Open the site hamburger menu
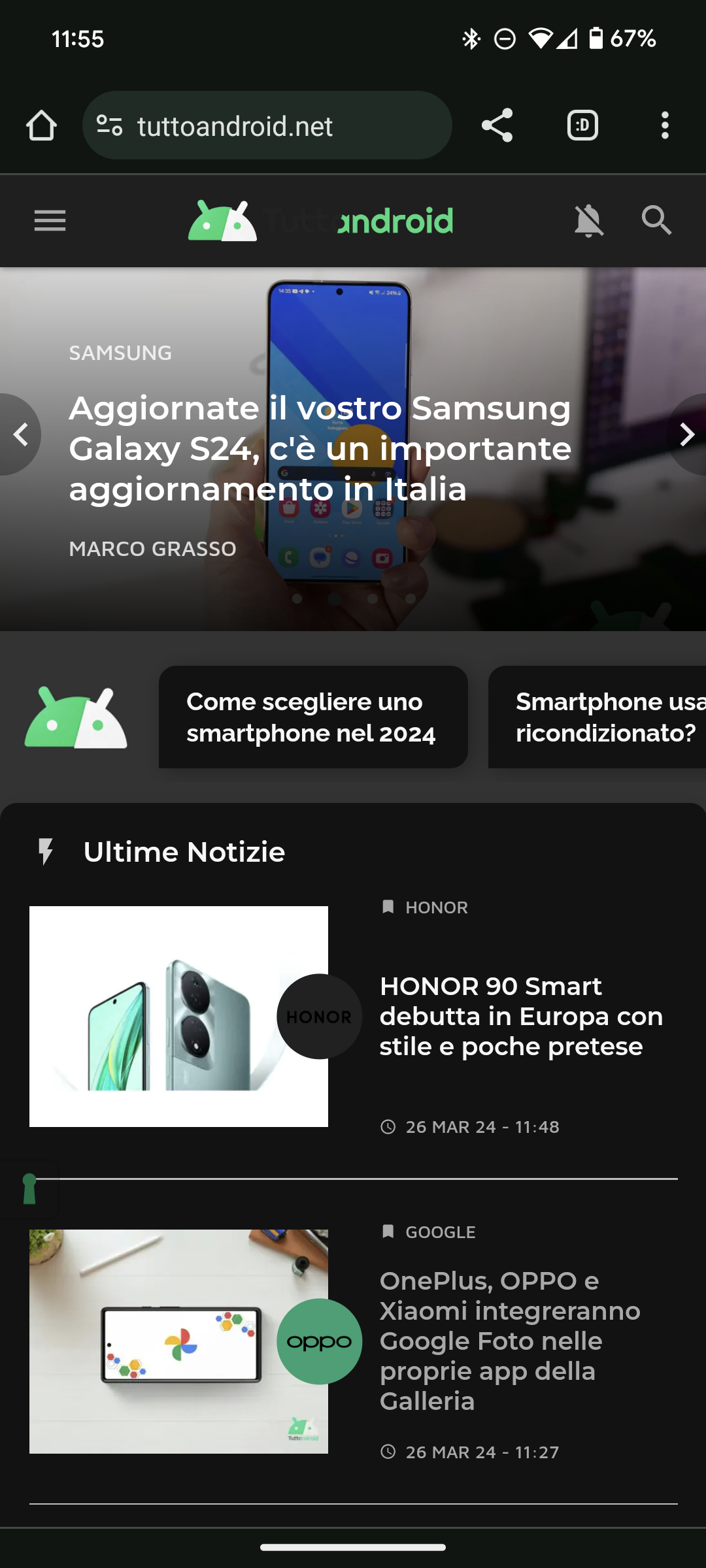This screenshot has width=706, height=1568. tap(50, 221)
